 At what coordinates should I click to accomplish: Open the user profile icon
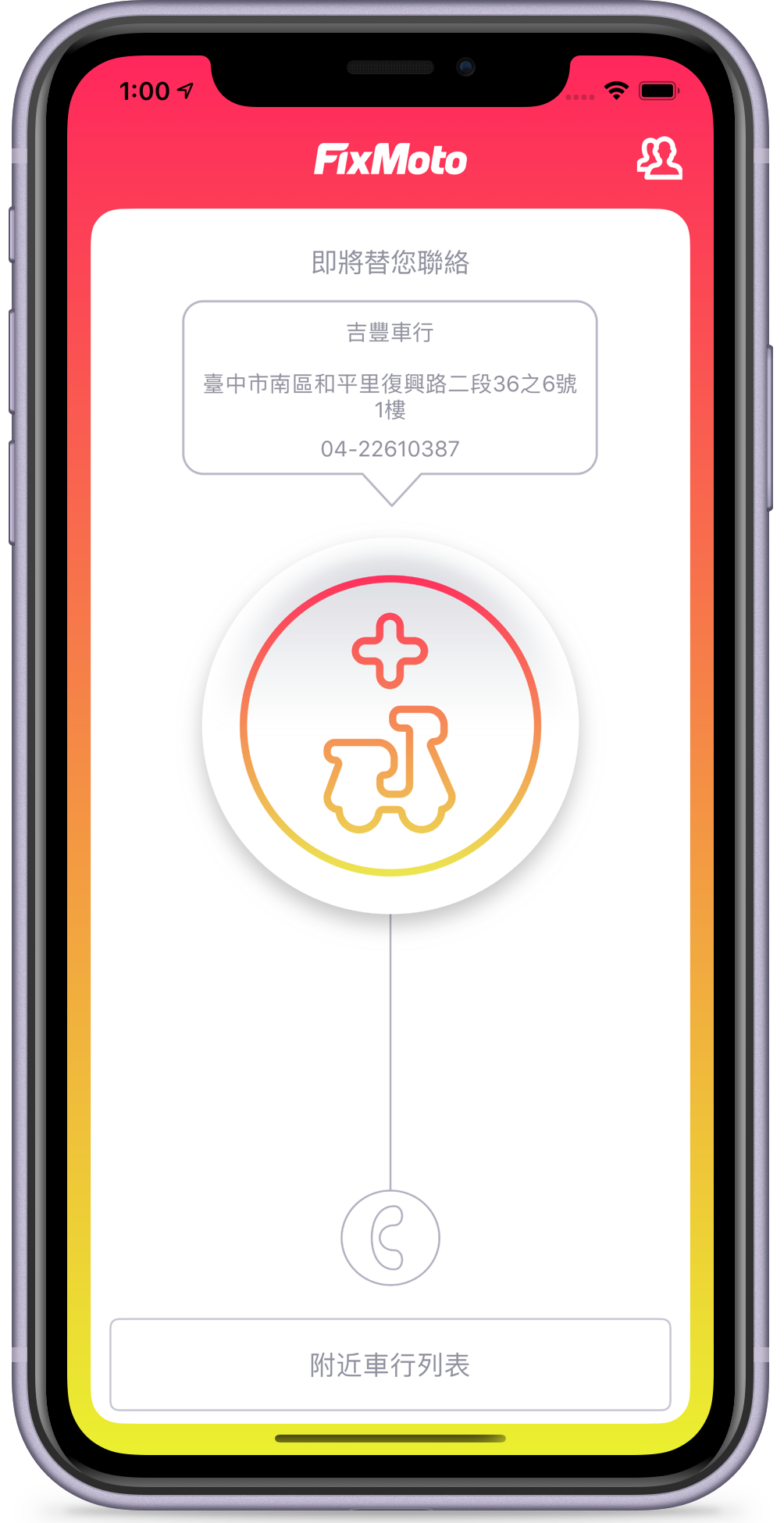click(659, 159)
